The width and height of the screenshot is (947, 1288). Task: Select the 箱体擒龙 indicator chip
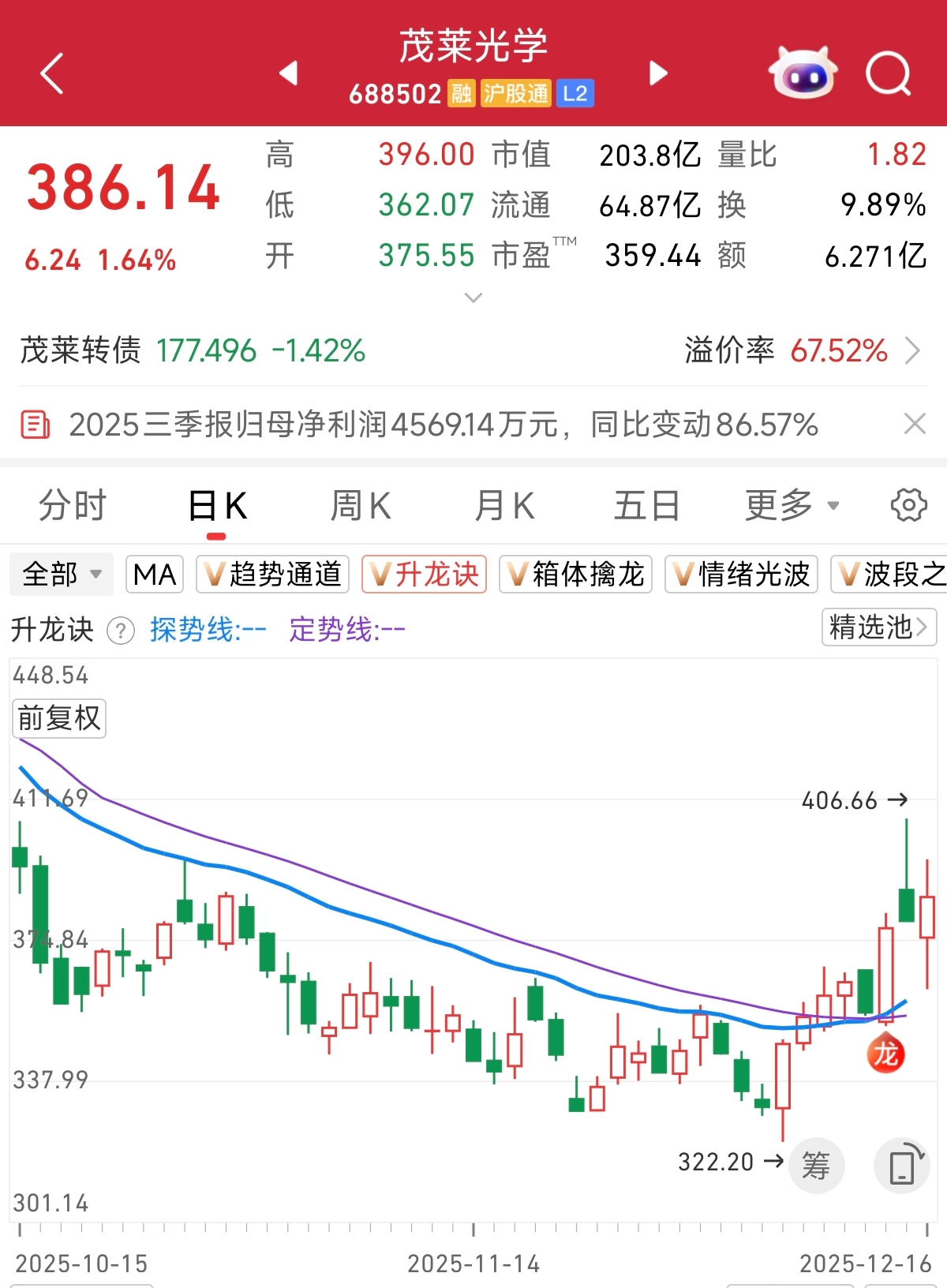pyautogui.click(x=575, y=574)
